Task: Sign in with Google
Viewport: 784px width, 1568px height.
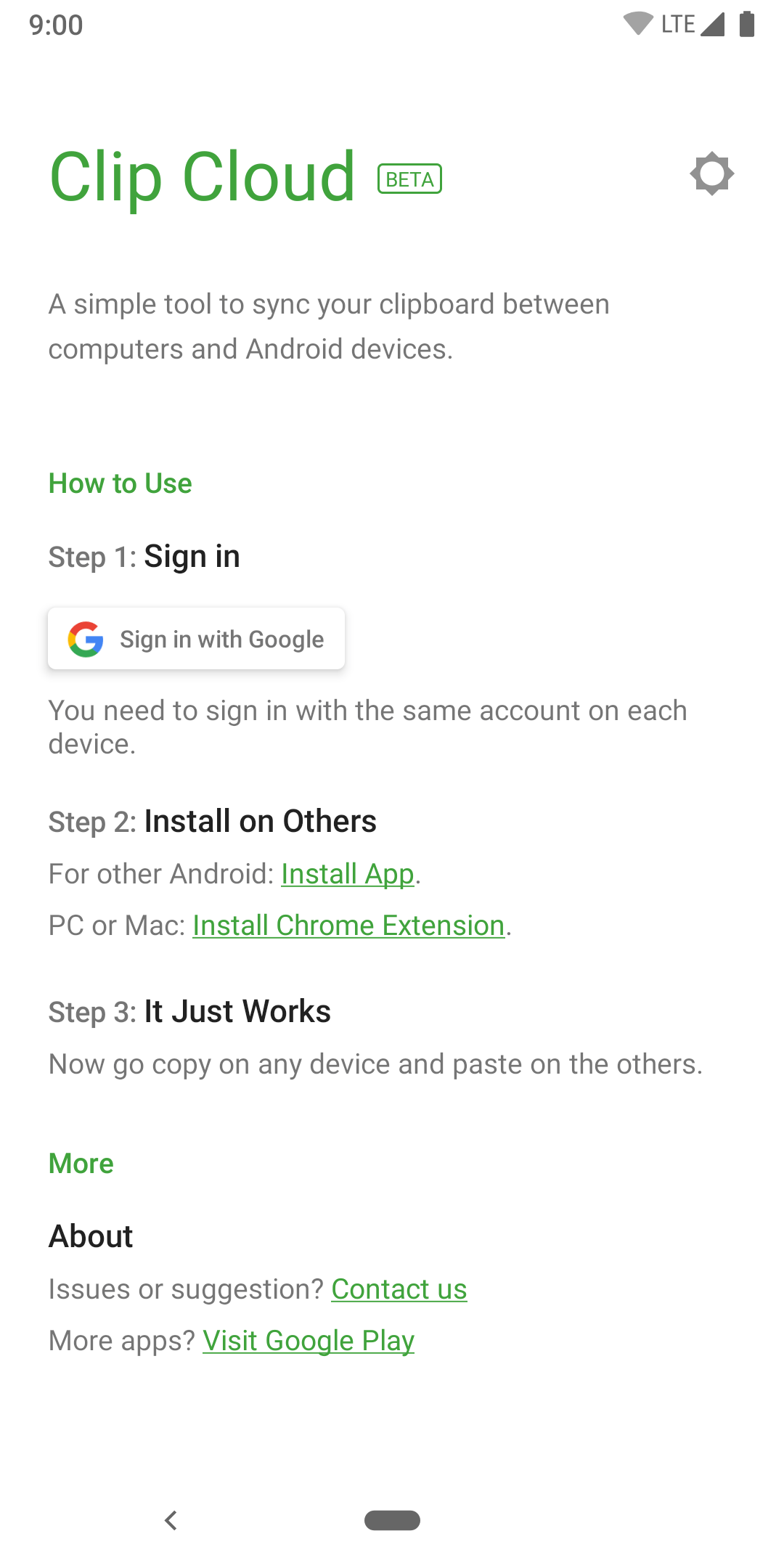Action: coord(196,638)
